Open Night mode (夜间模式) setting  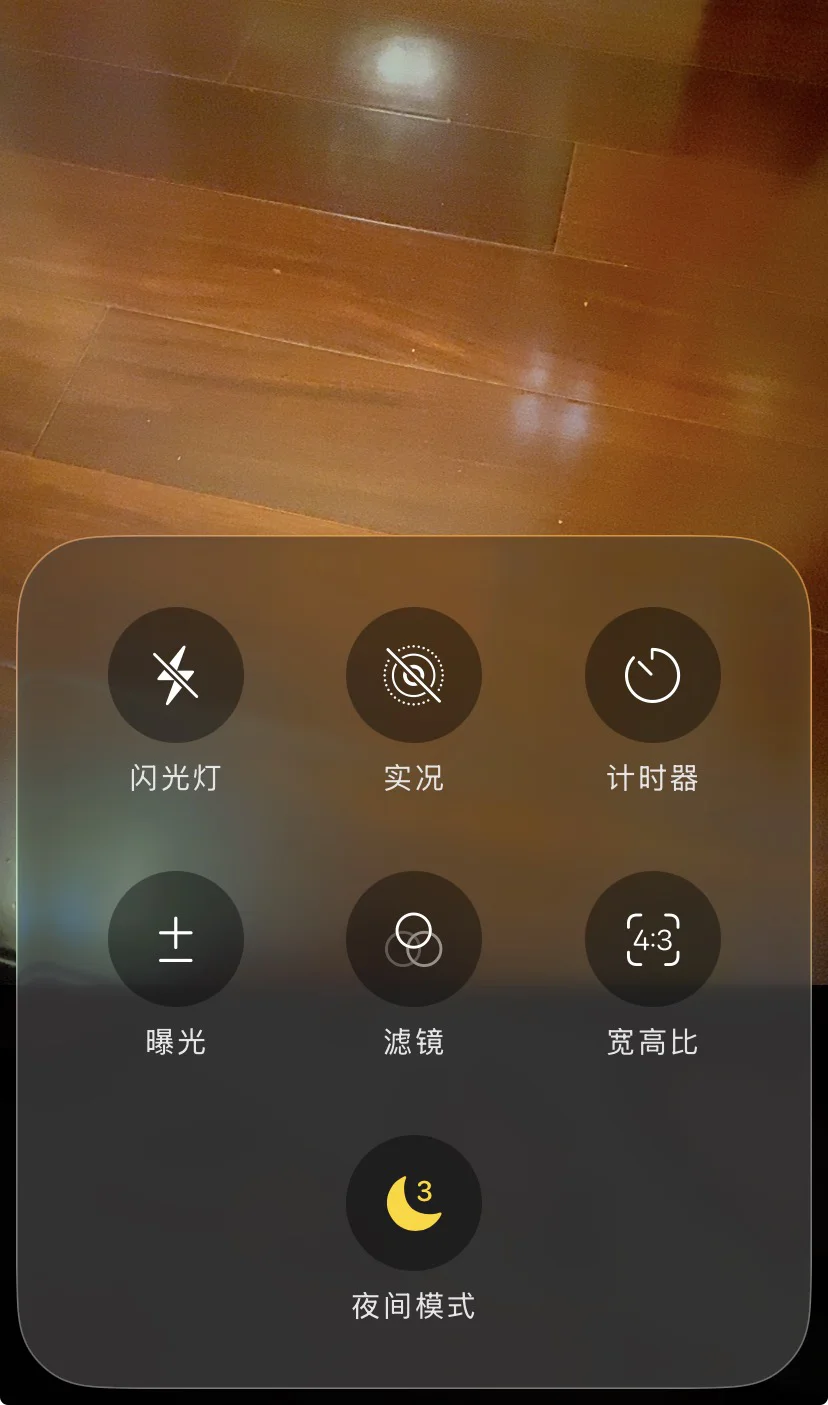tap(413, 1203)
